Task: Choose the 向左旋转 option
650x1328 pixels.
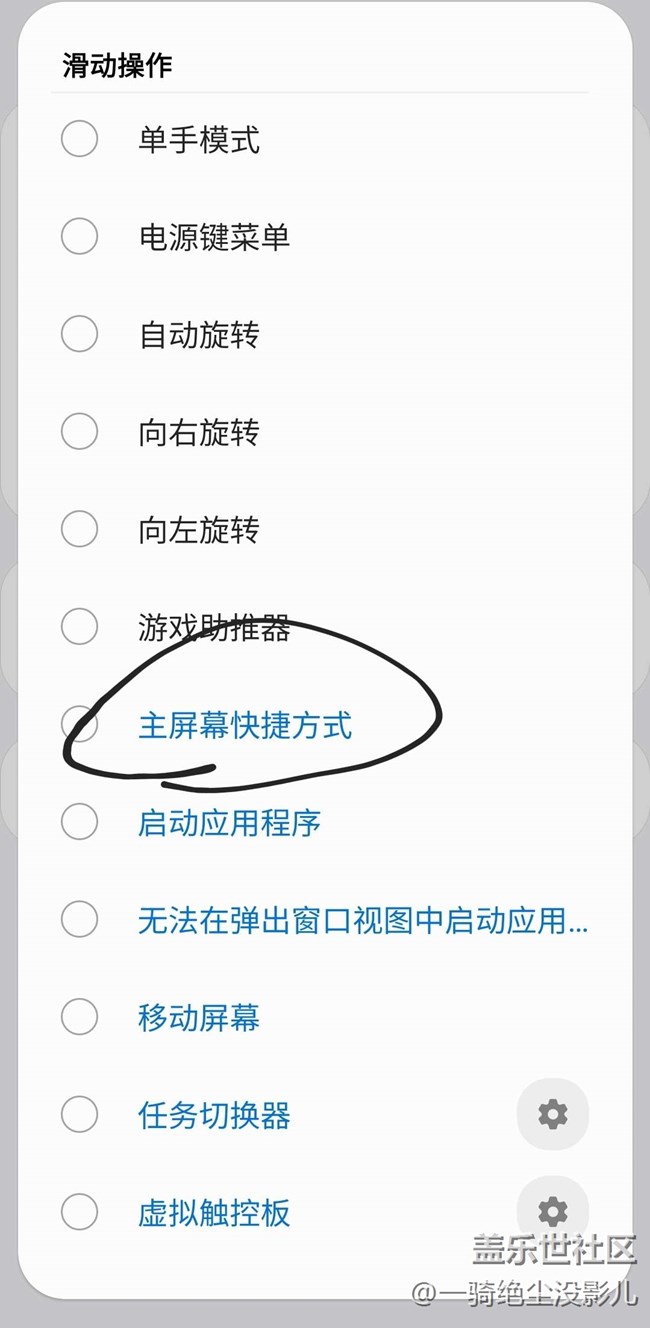Action: pos(79,529)
